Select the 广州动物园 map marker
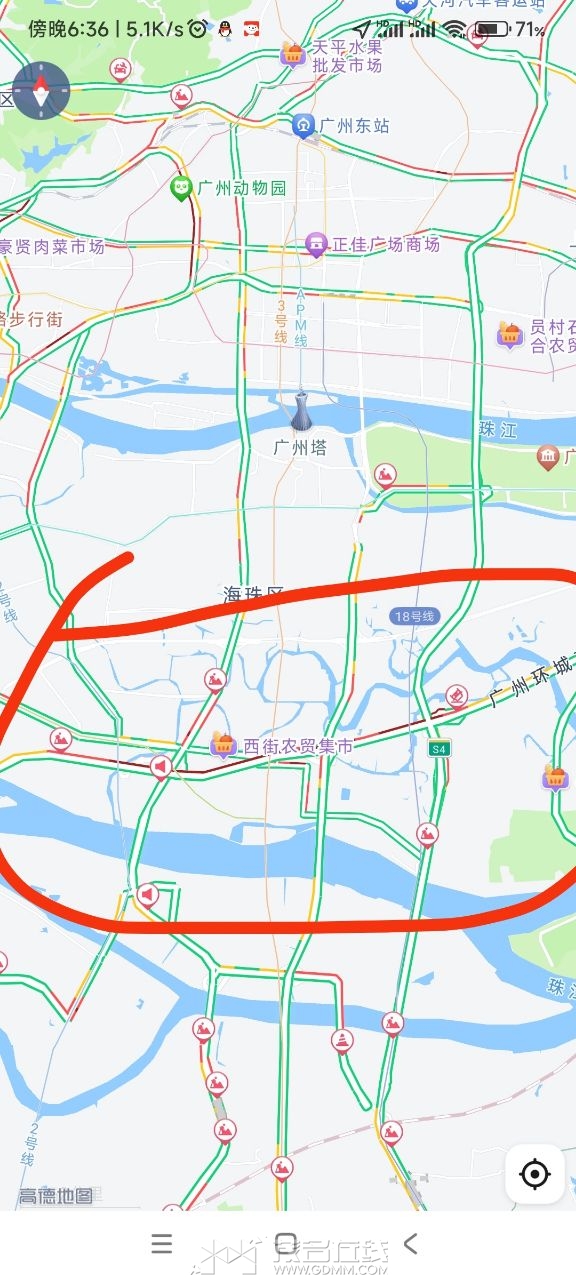 pos(181,188)
